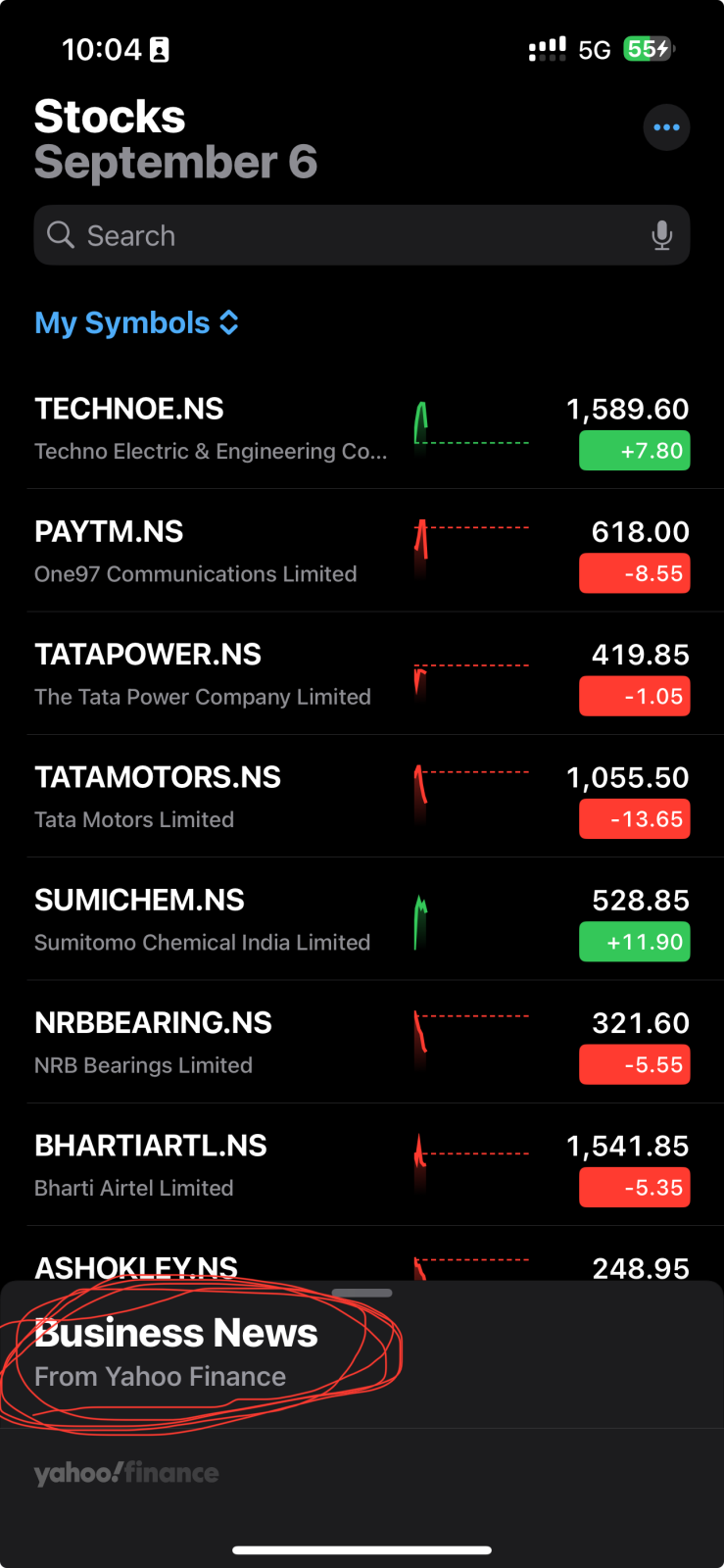
Task: Open the three-dot more options menu
Action: [x=666, y=127]
